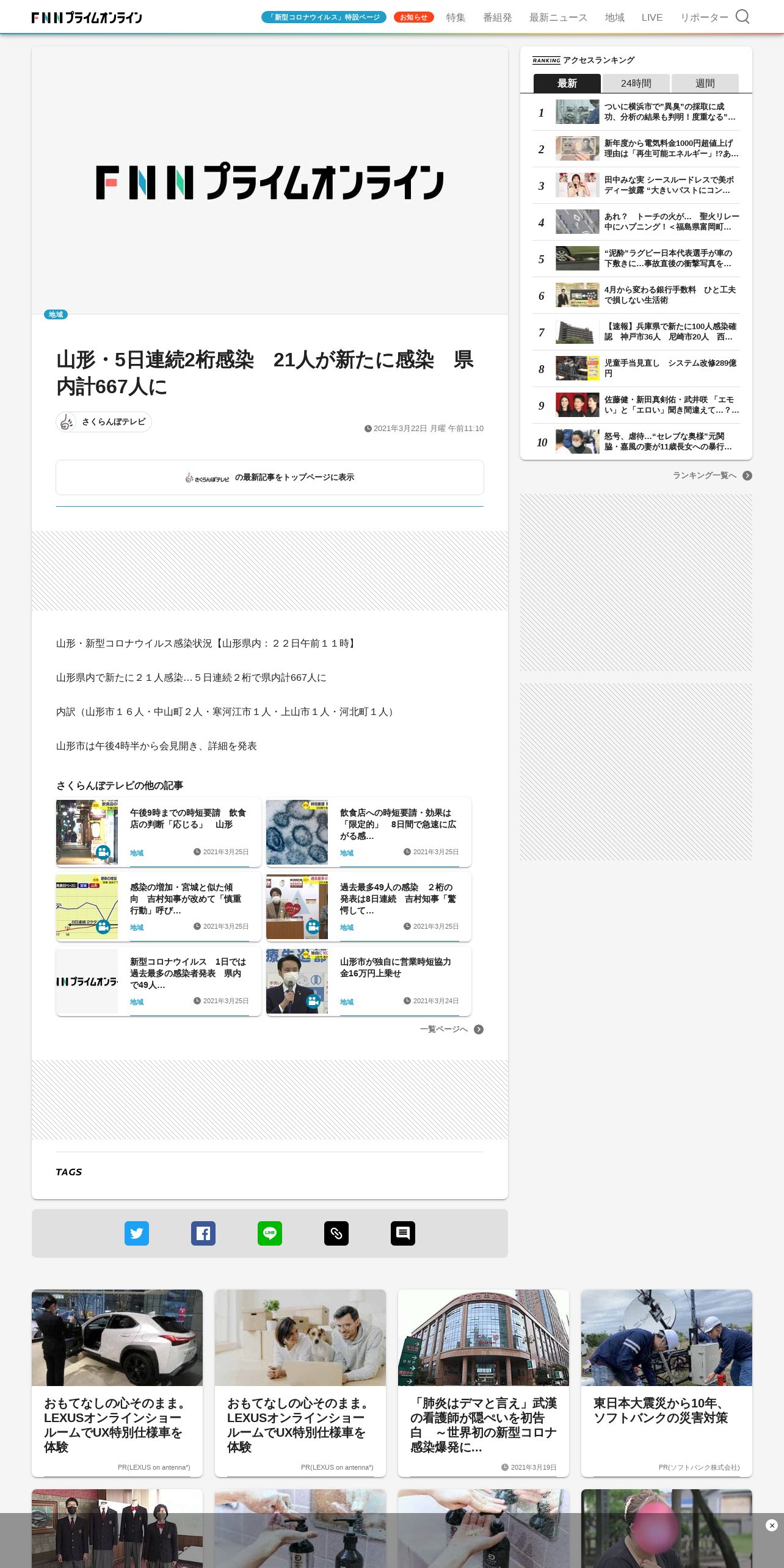Share the article on Facebook

203,1233
